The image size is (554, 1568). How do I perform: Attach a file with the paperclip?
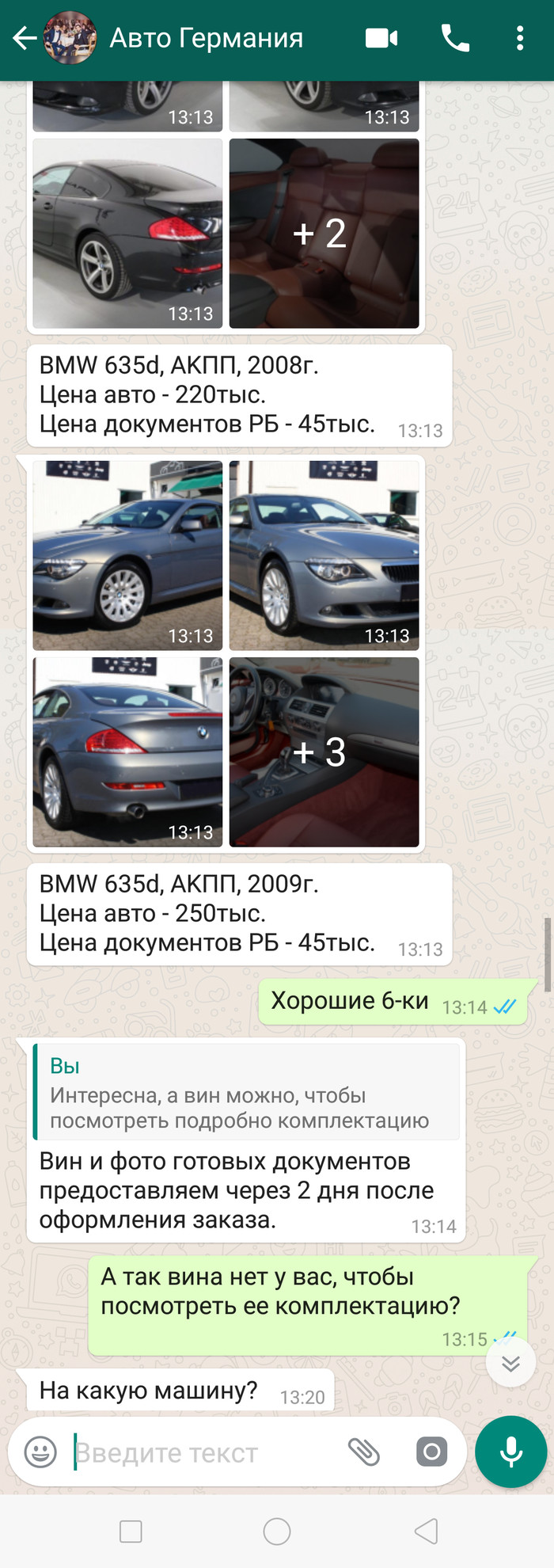[364, 1452]
